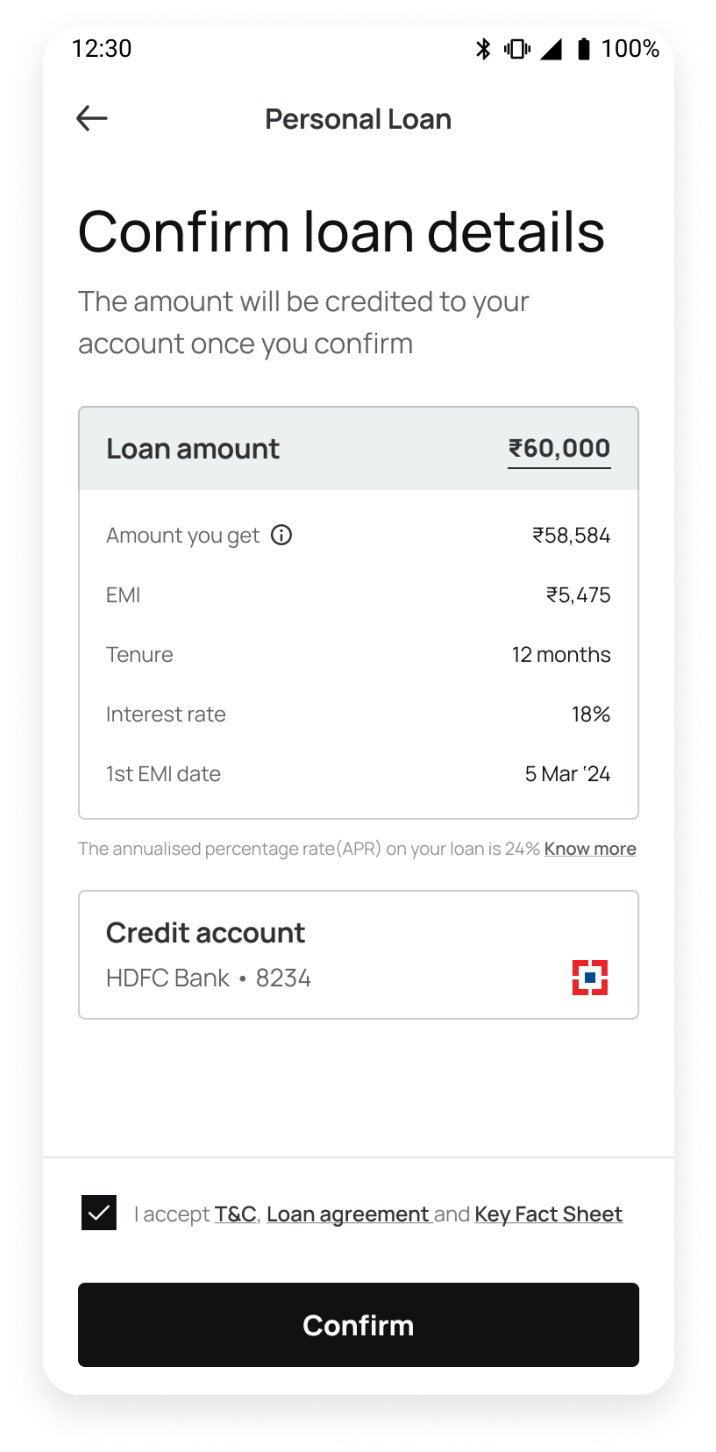The image size is (716, 1452).
Task: Open the Know more APR link
Action: click(x=590, y=849)
